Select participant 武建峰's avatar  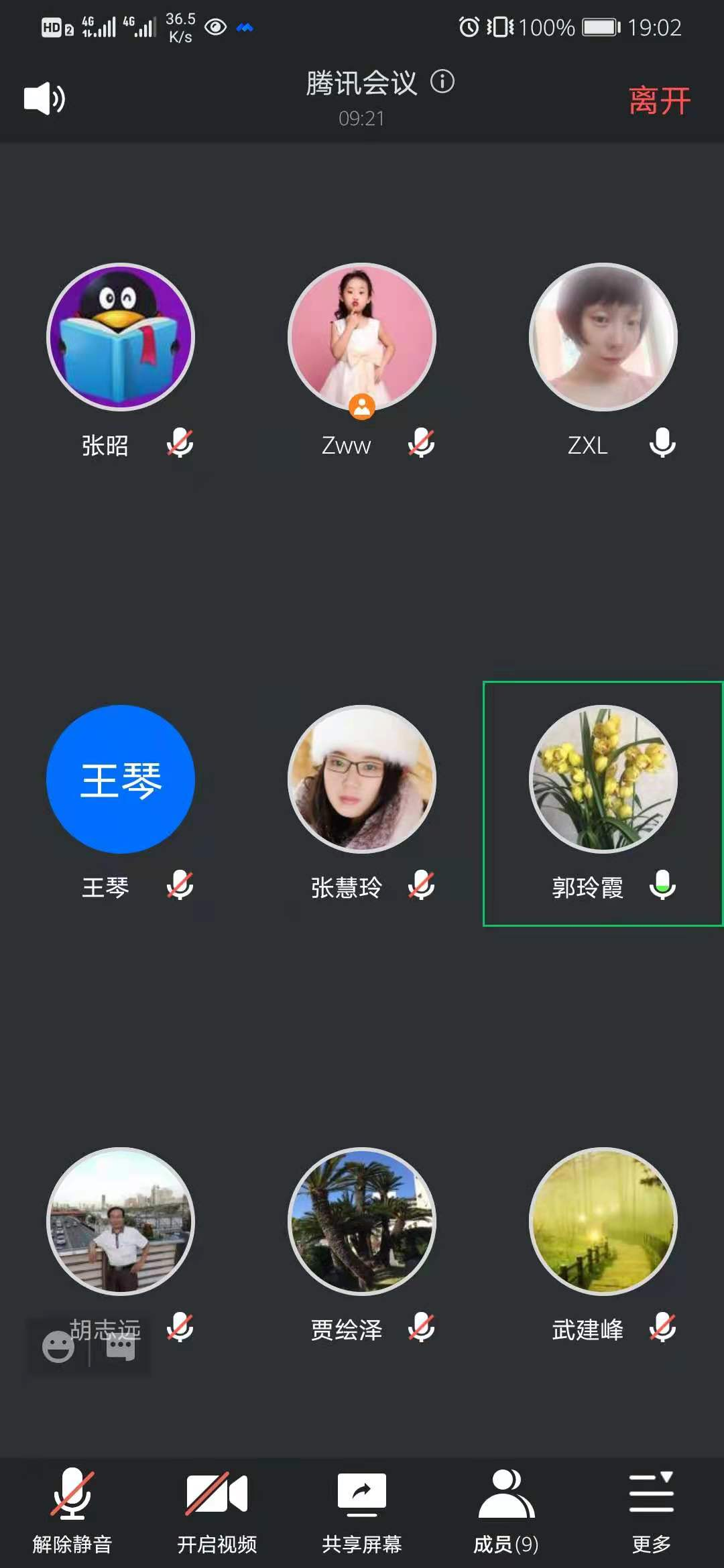[603, 1221]
